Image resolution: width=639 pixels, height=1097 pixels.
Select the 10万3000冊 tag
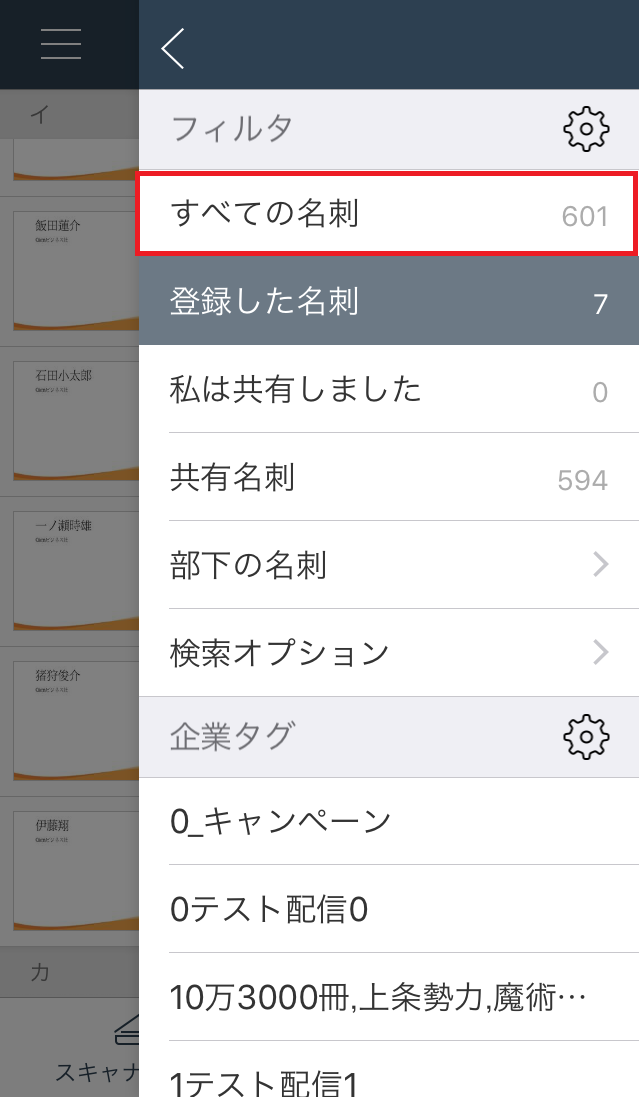click(388, 997)
